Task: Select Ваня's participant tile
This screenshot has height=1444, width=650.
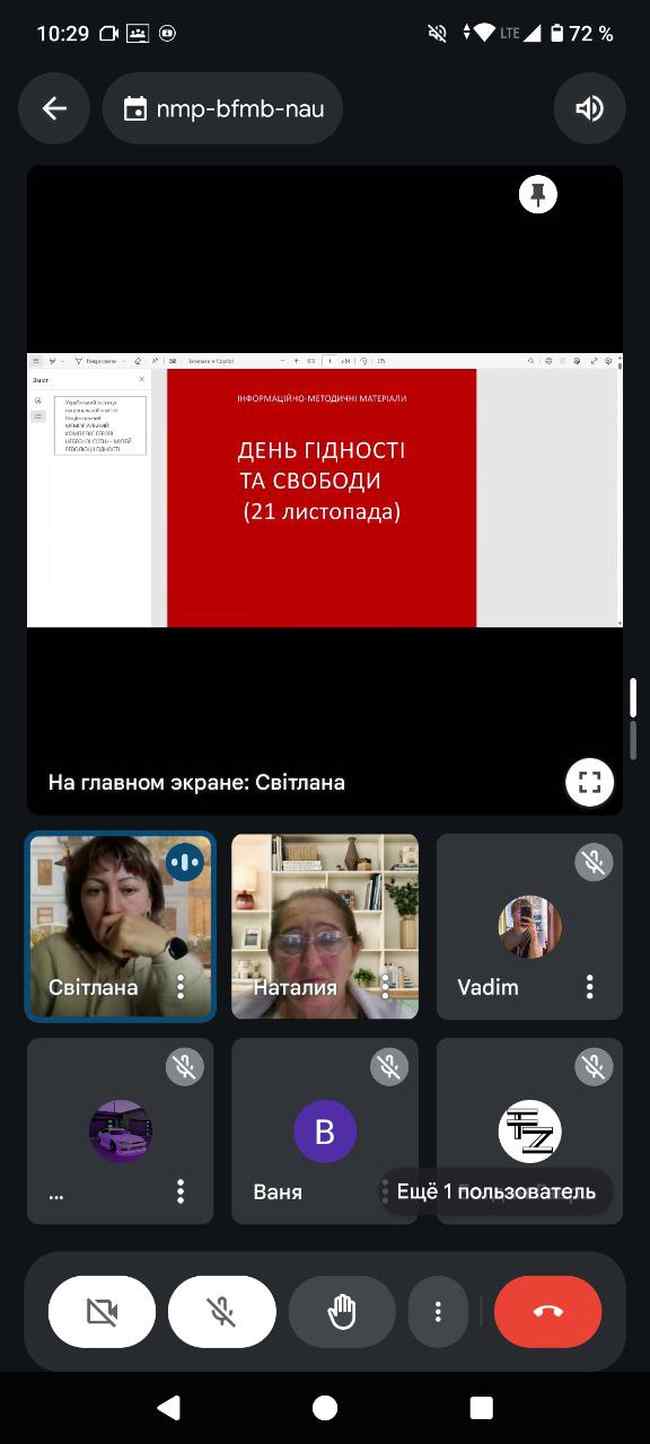Action: 300,1130
